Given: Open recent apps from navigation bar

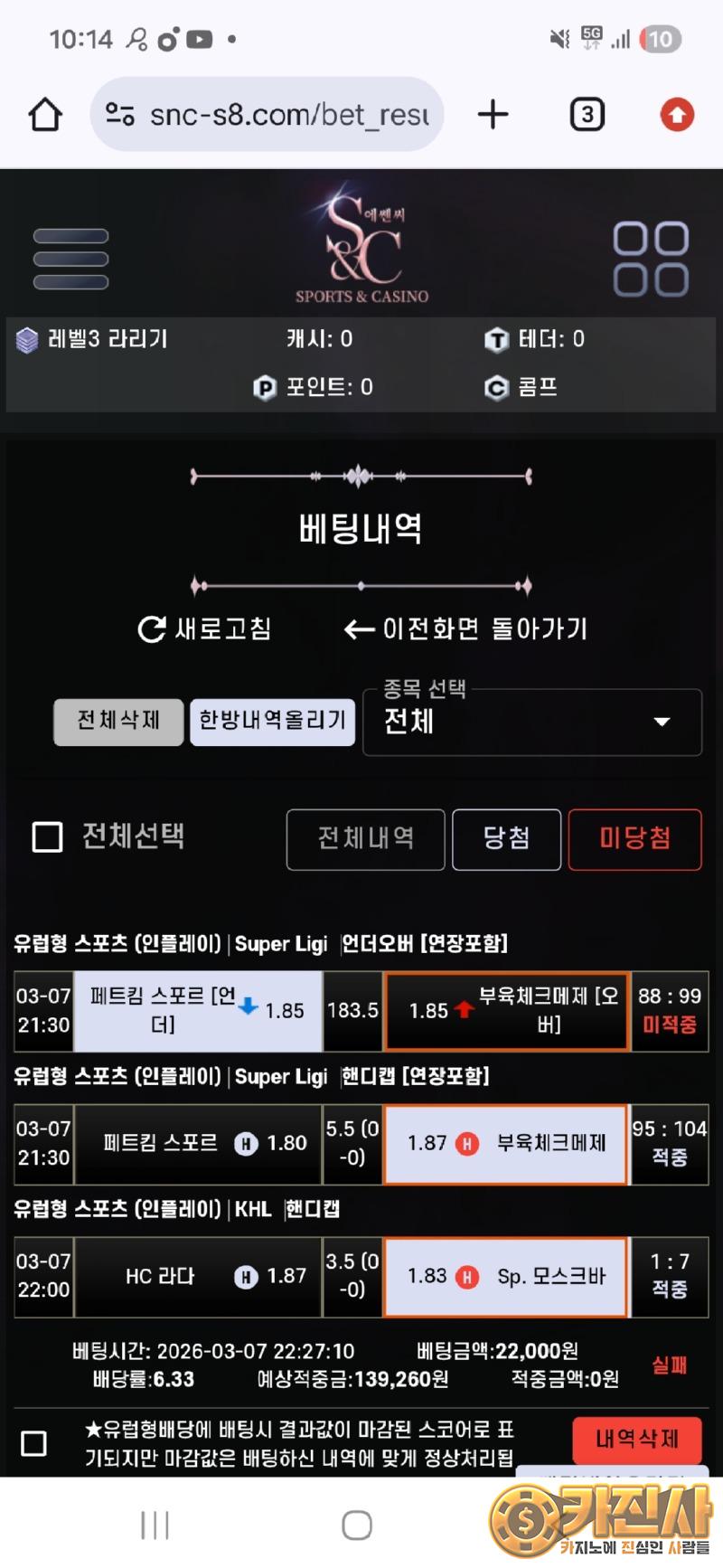Looking at the screenshot, I should point(155,1525).
